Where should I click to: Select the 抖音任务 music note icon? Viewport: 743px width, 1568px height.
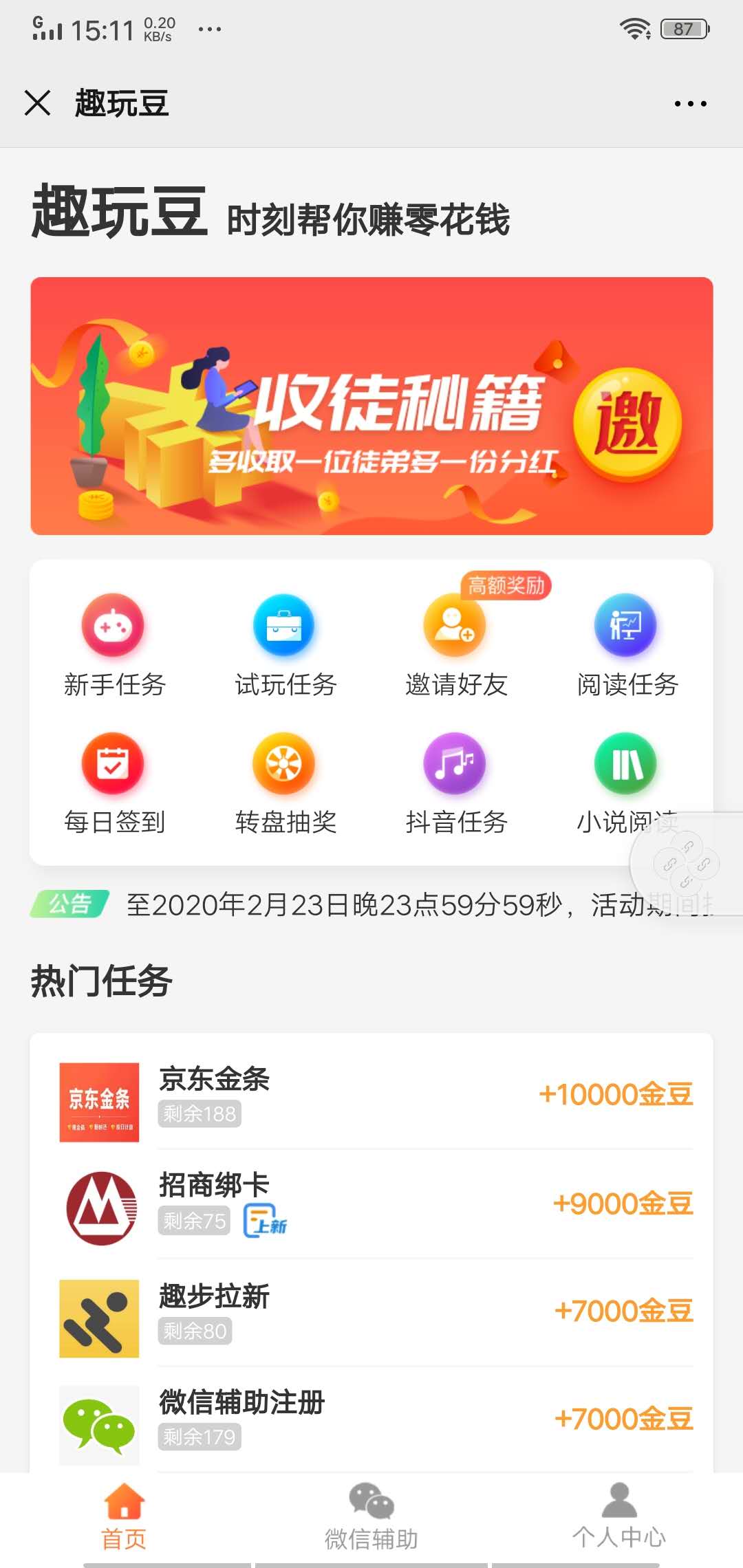click(454, 763)
